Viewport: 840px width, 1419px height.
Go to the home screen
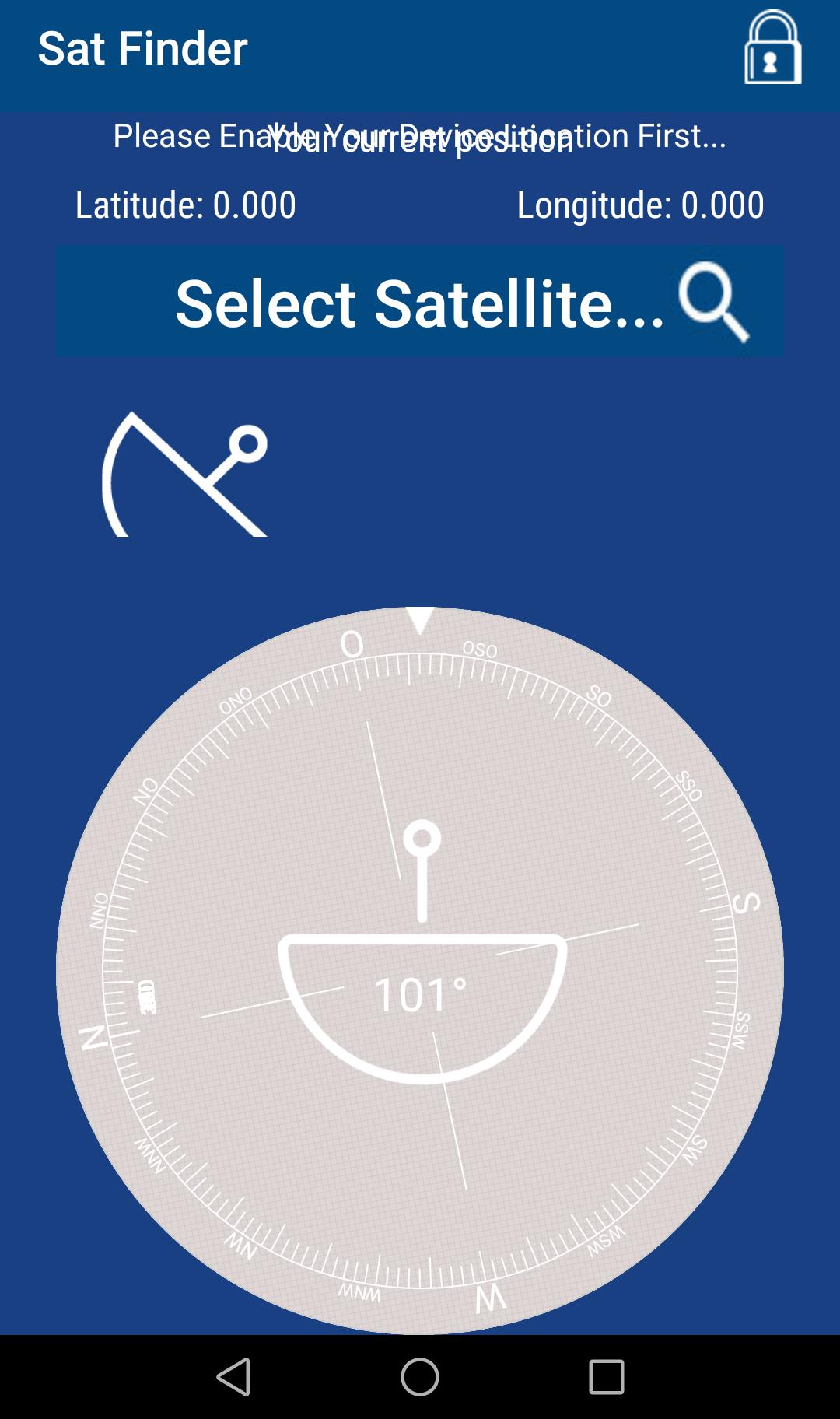click(420, 1376)
